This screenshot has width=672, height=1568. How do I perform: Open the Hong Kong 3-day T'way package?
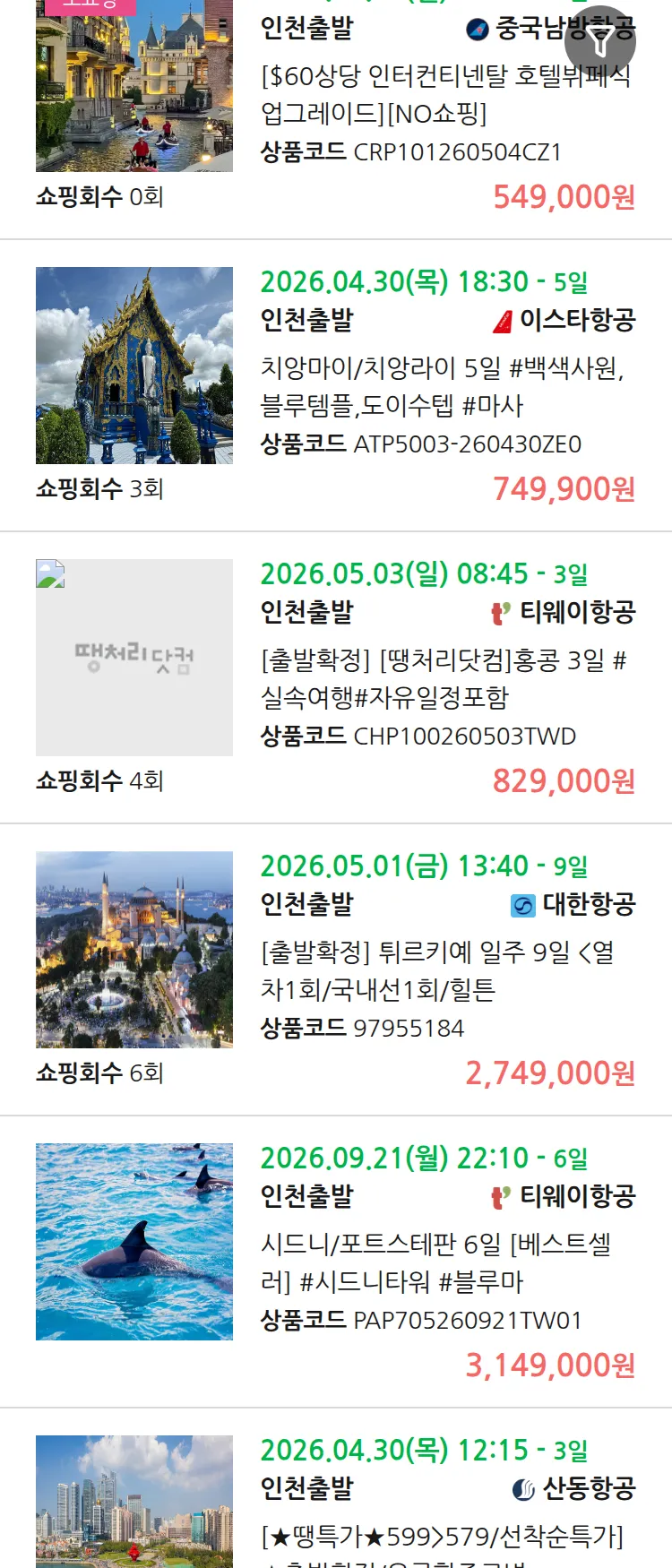[443, 678]
